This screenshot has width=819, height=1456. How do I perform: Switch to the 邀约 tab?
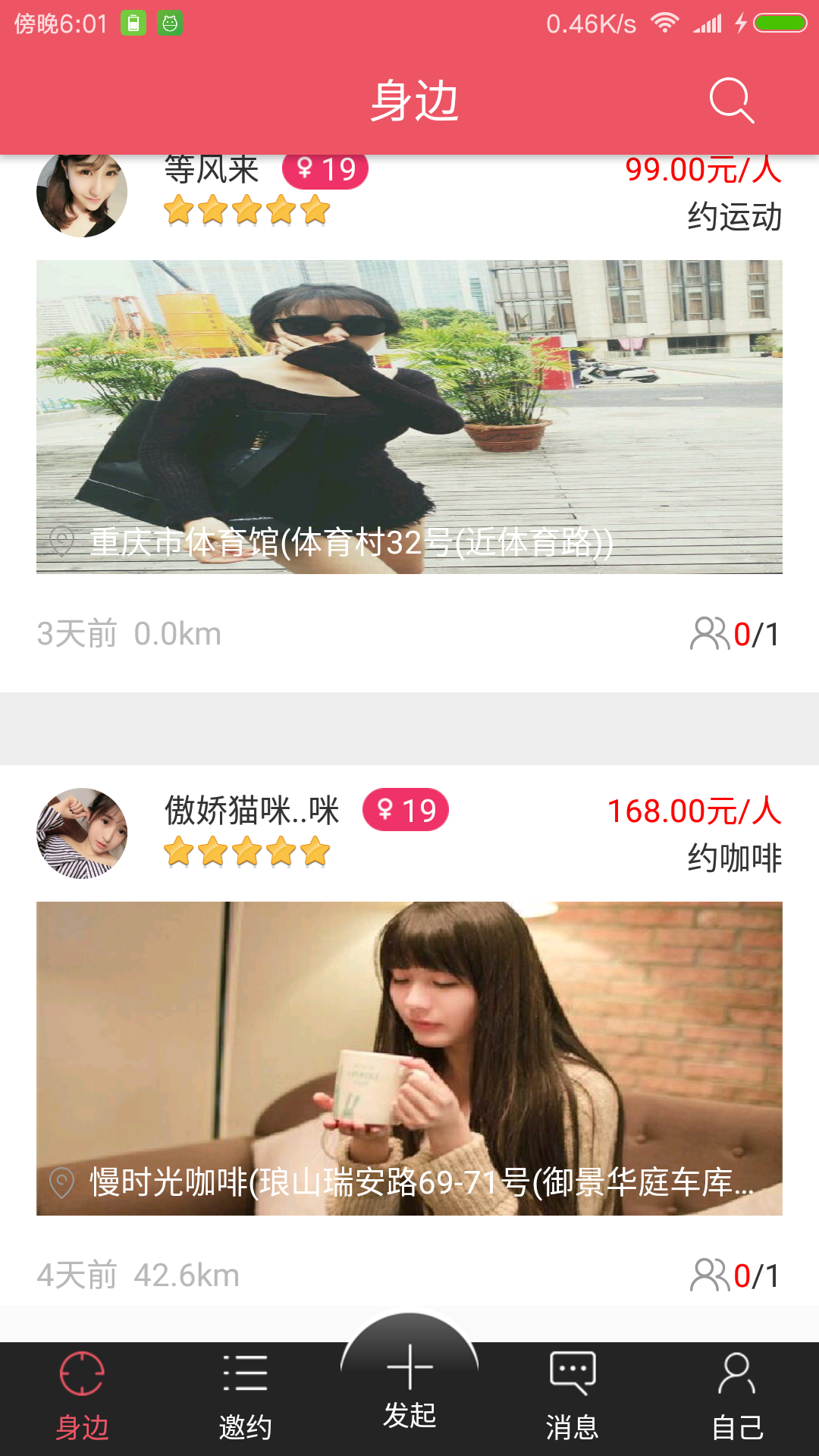click(x=245, y=1395)
